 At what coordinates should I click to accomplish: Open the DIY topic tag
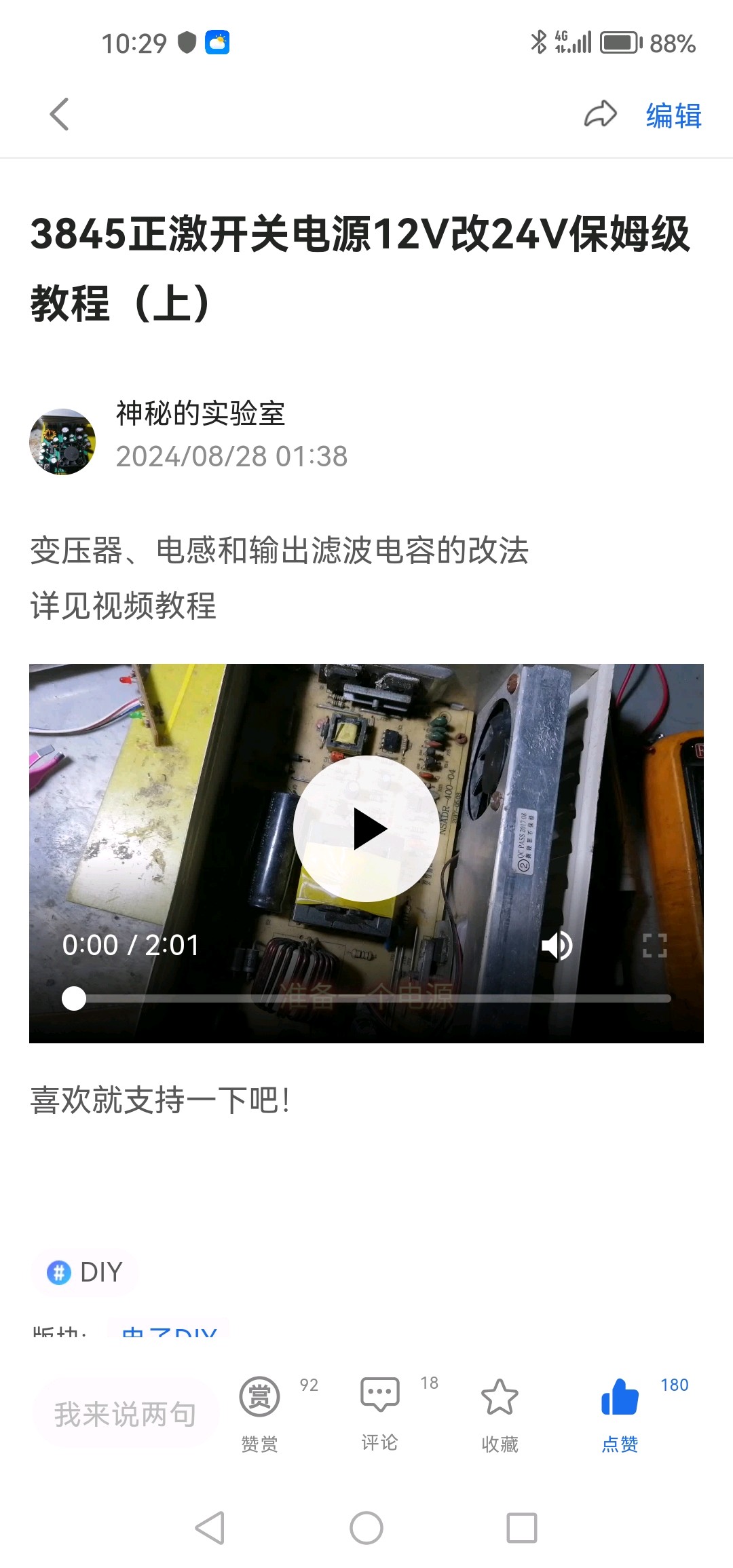[86, 1271]
